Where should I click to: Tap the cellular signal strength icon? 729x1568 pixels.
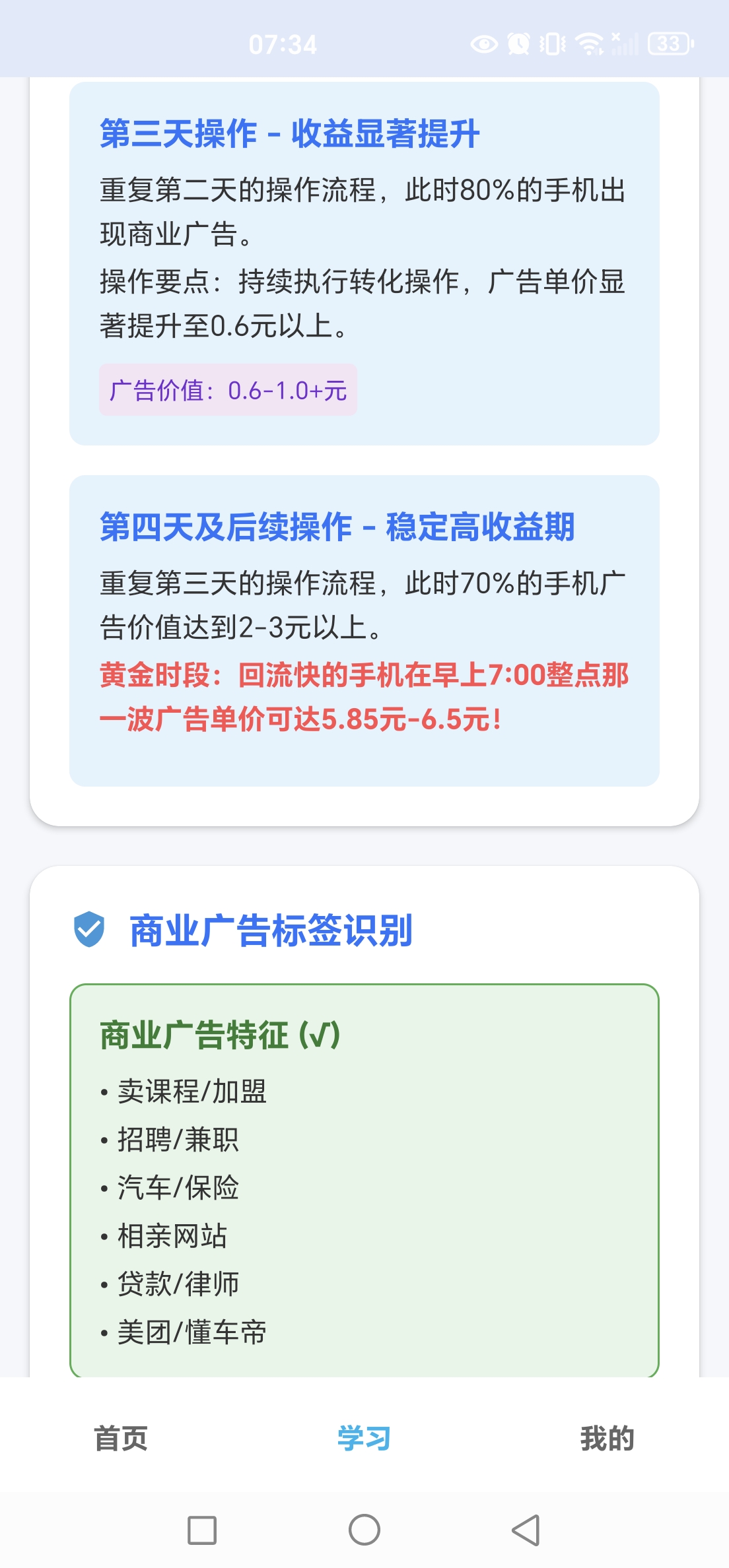tap(625, 44)
